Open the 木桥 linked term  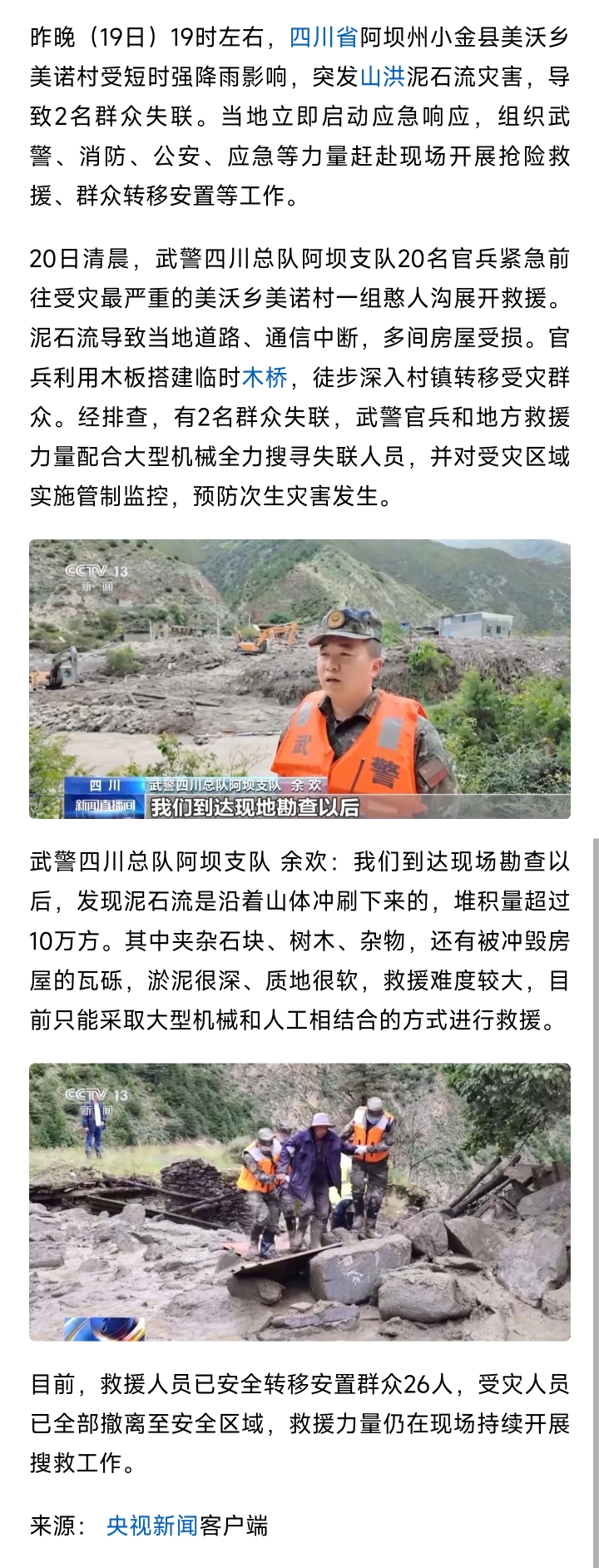click(x=265, y=378)
